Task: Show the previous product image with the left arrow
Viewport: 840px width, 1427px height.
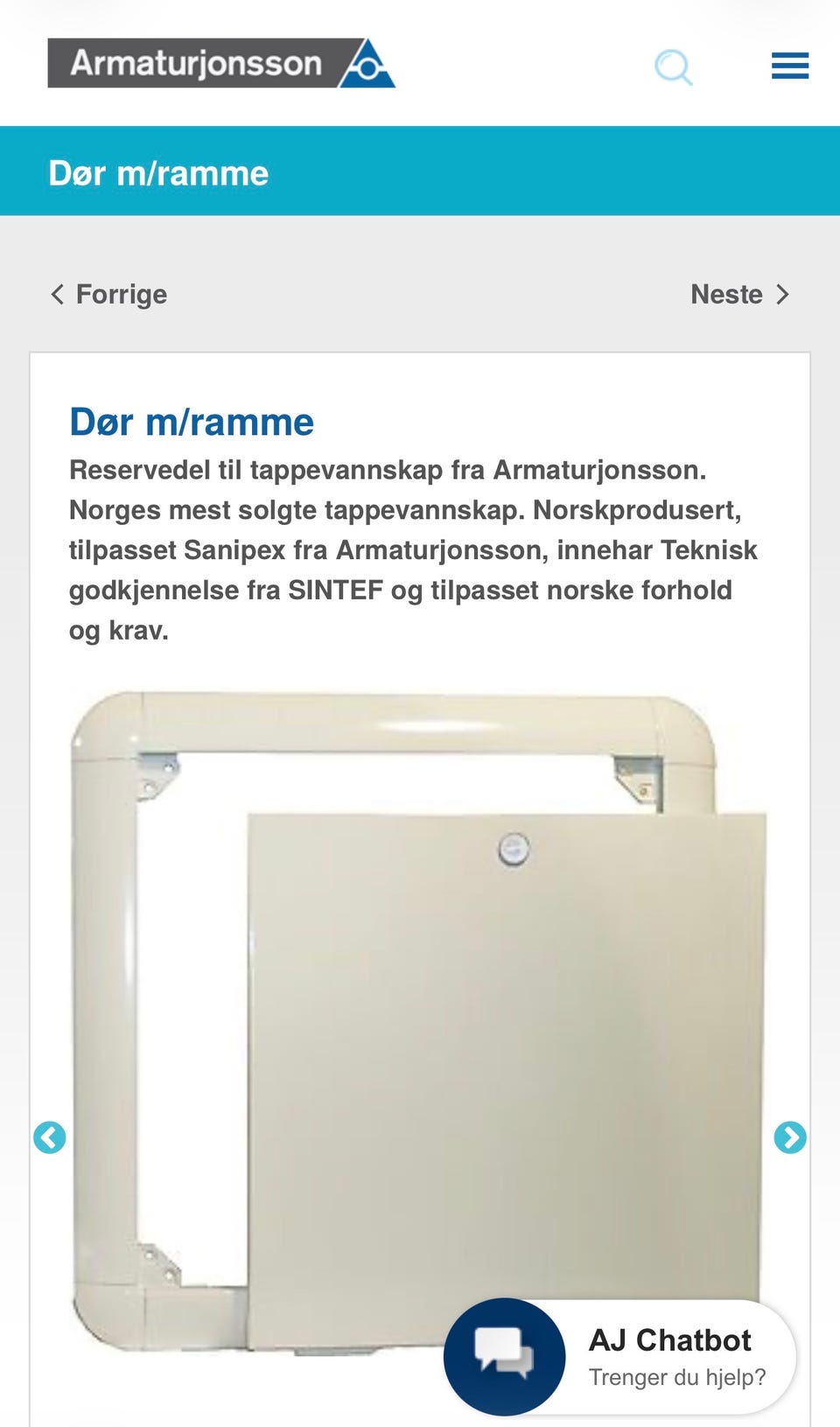Action: coord(50,1138)
